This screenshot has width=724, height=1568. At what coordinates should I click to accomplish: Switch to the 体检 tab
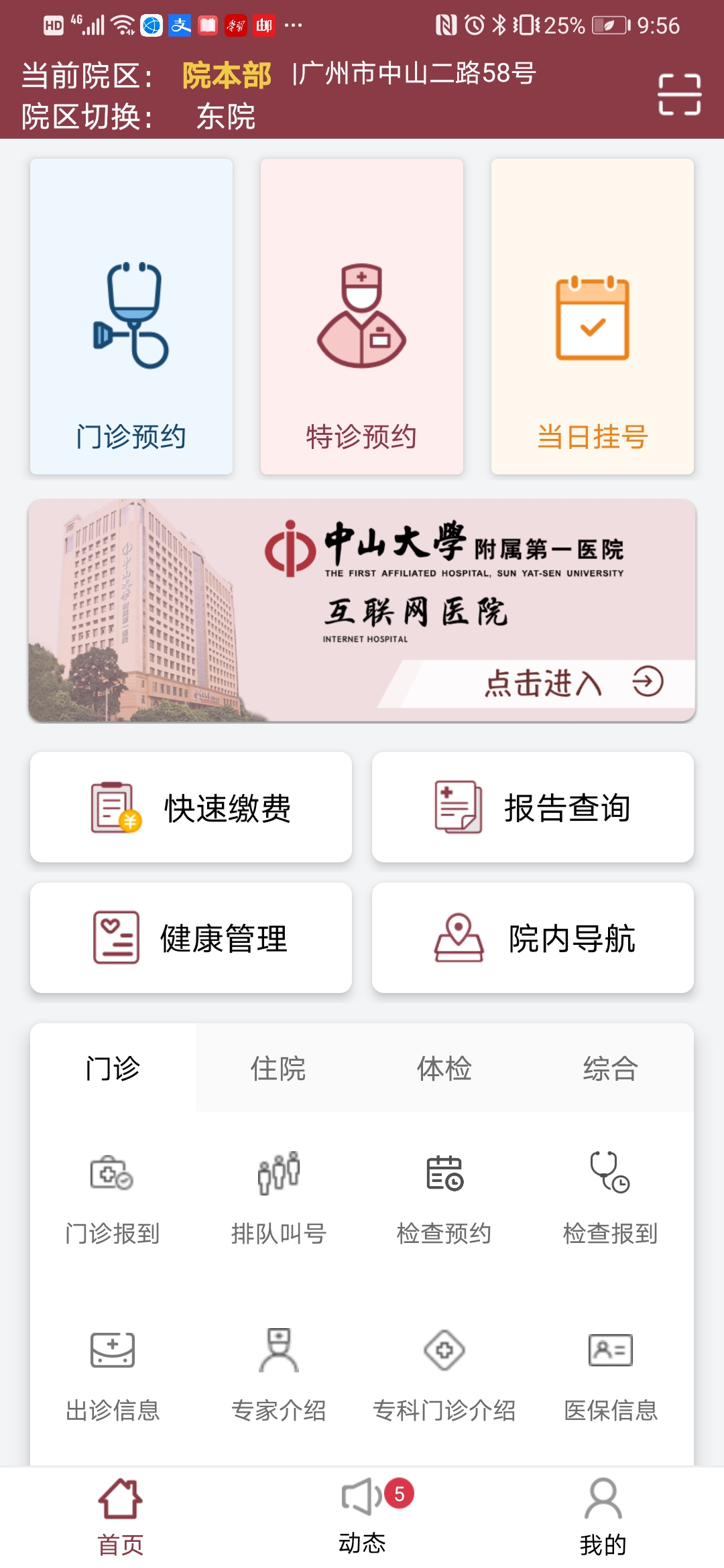pyautogui.click(x=444, y=1068)
